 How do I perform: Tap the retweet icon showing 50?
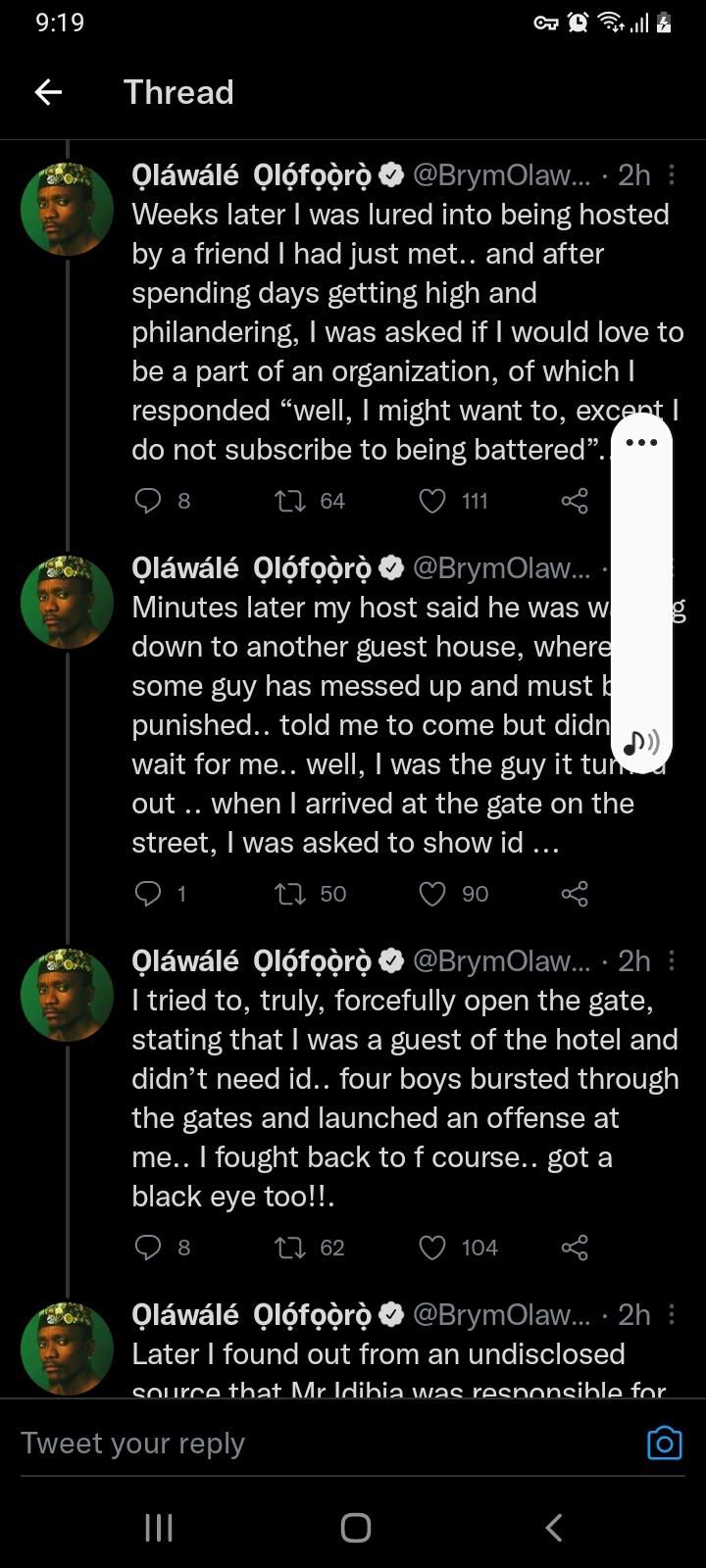coord(287,894)
